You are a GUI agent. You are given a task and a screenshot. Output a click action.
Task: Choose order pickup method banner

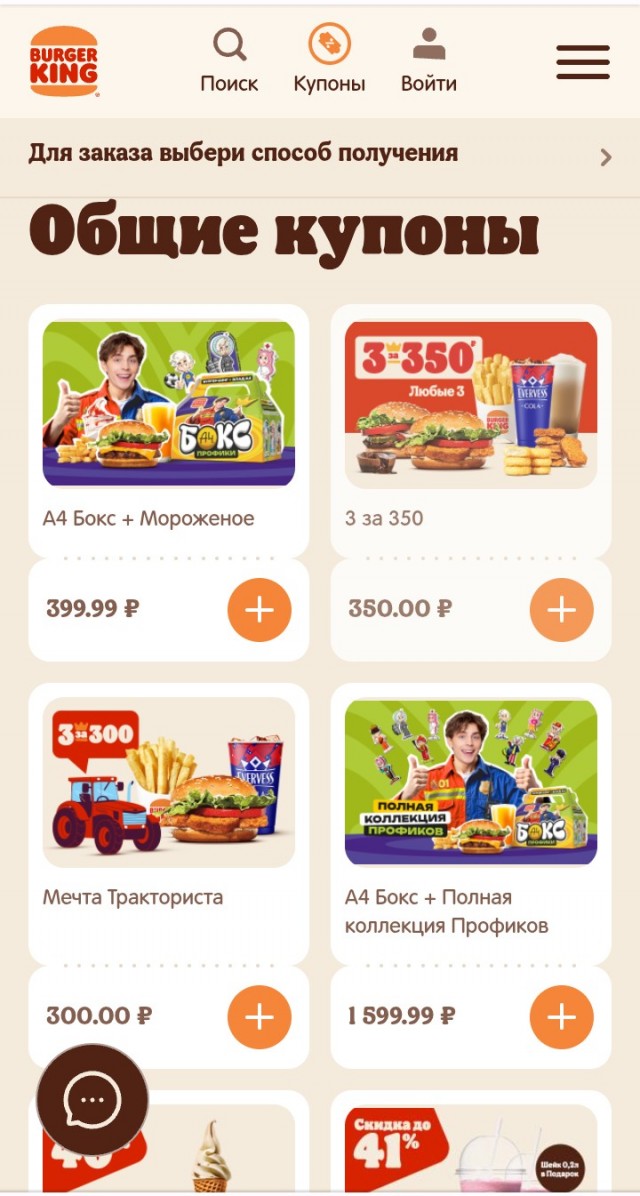320,155
